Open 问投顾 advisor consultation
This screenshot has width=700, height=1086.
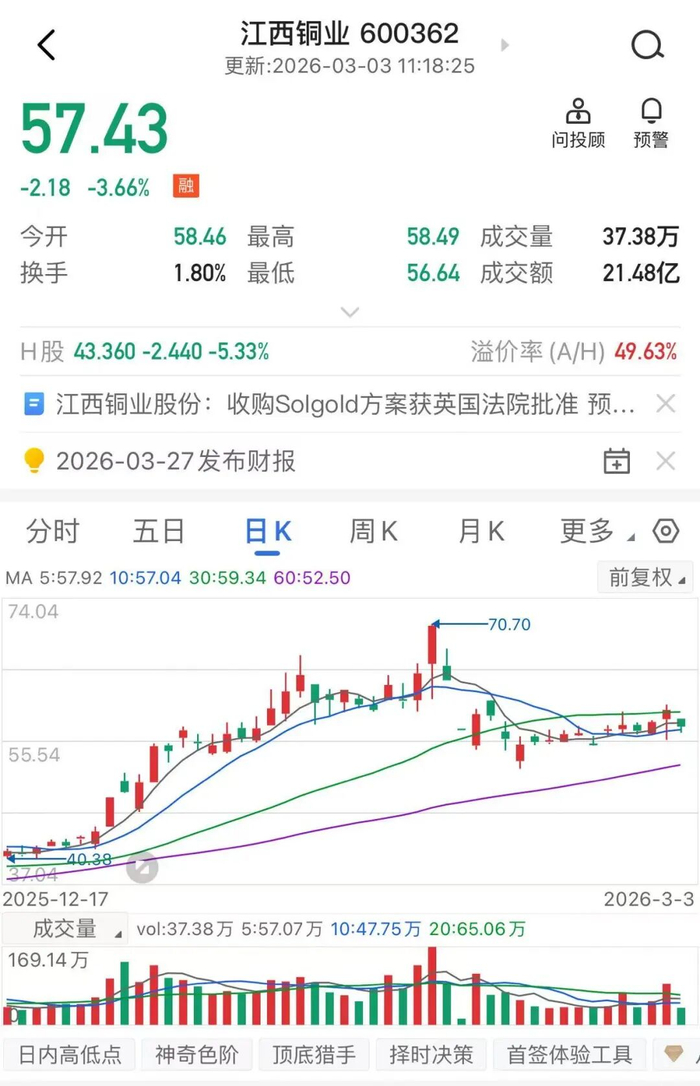pos(578,124)
